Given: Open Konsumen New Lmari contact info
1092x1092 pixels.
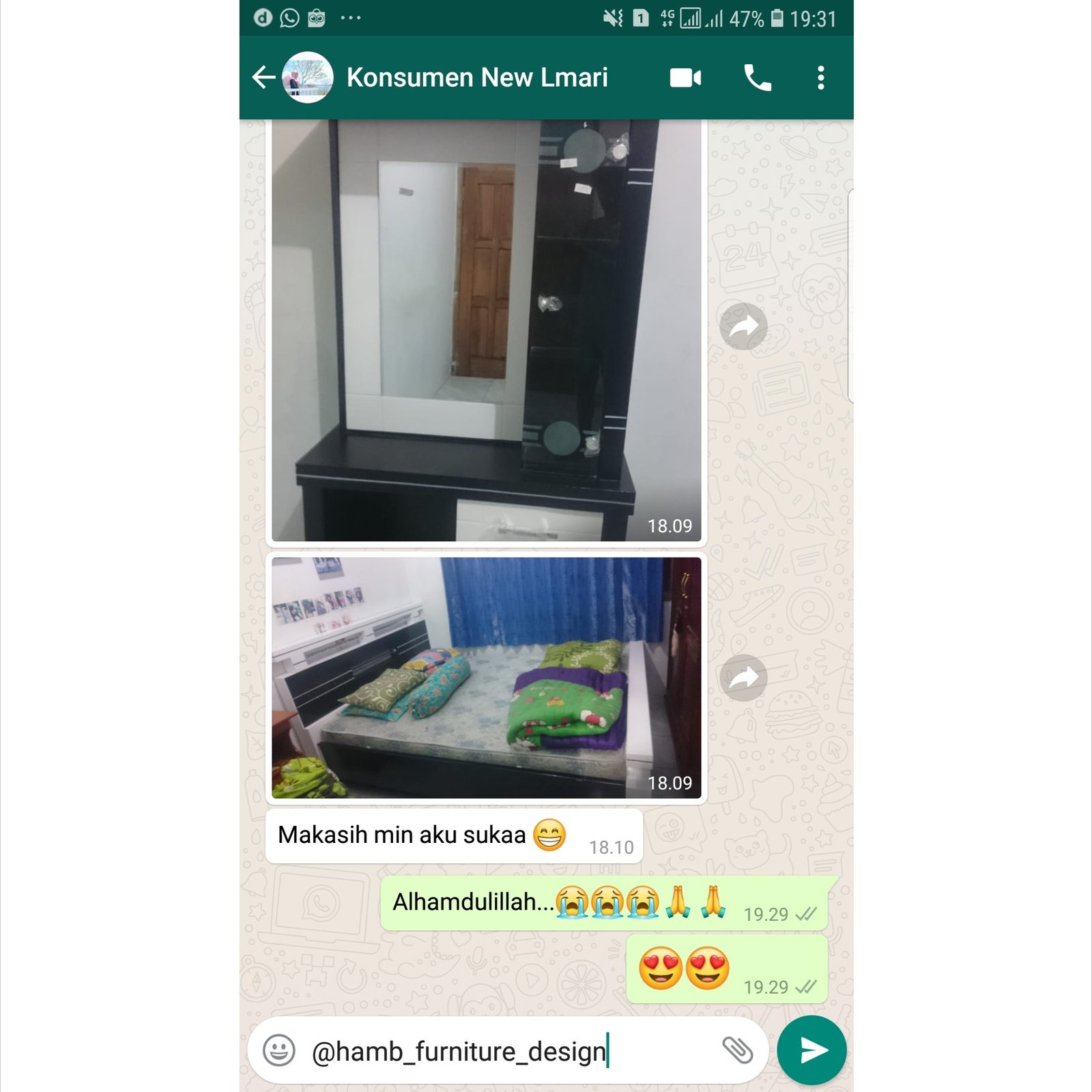Looking at the screenshot, I should (476, 78).
